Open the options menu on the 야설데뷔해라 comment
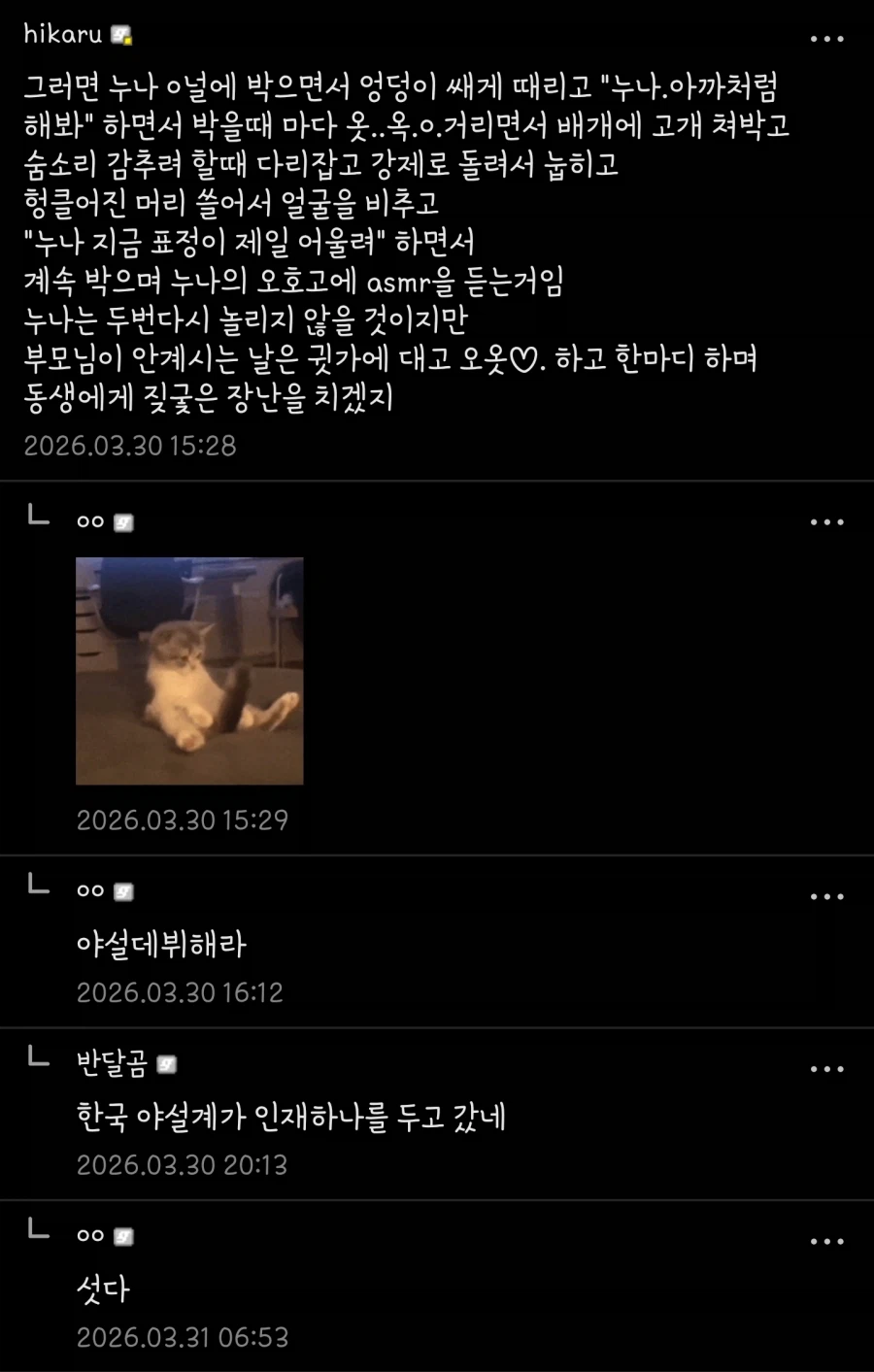874x1372 pixels. [827, 894]
